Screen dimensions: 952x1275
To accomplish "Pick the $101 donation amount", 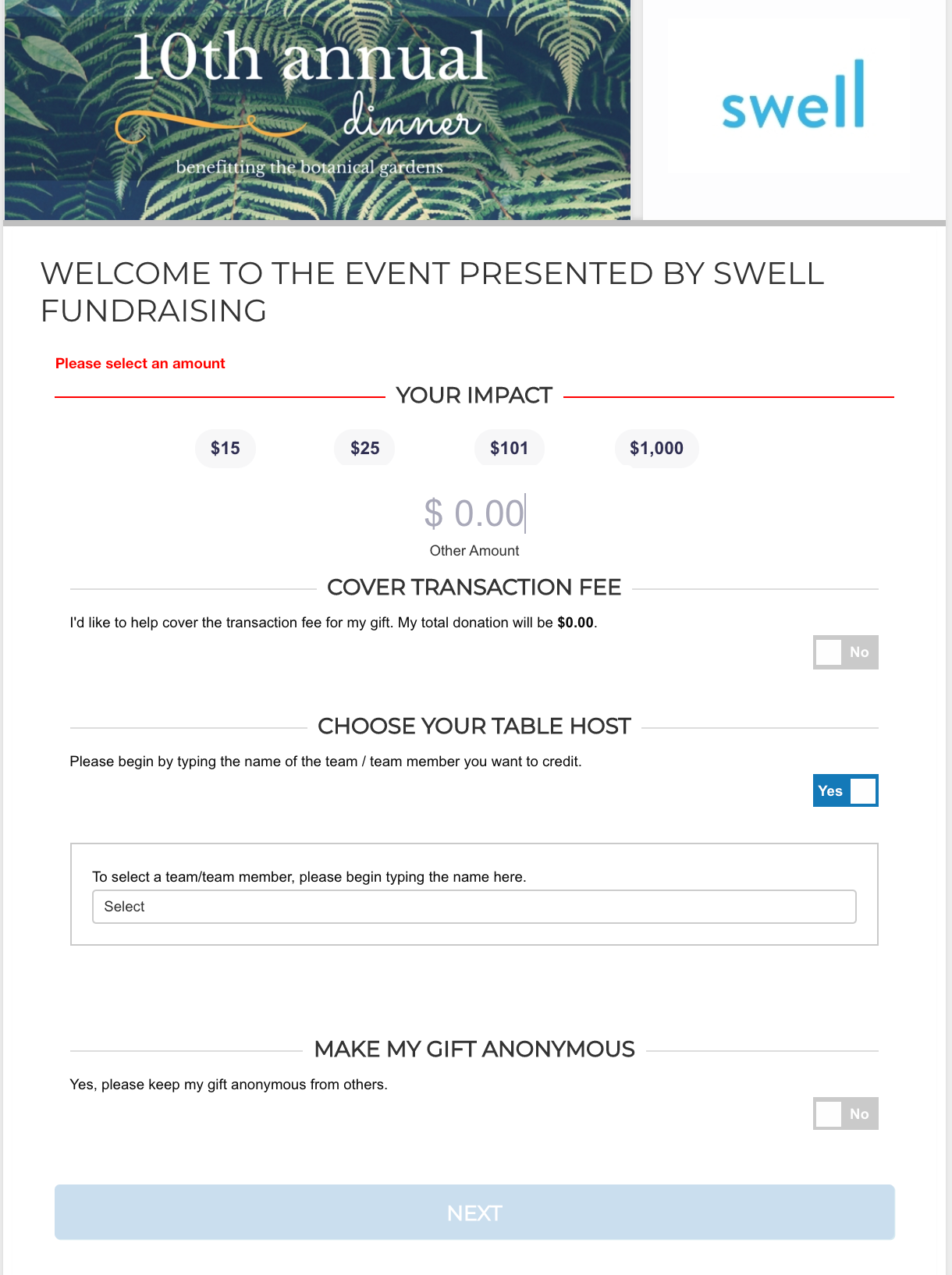I will click(509, 448).
